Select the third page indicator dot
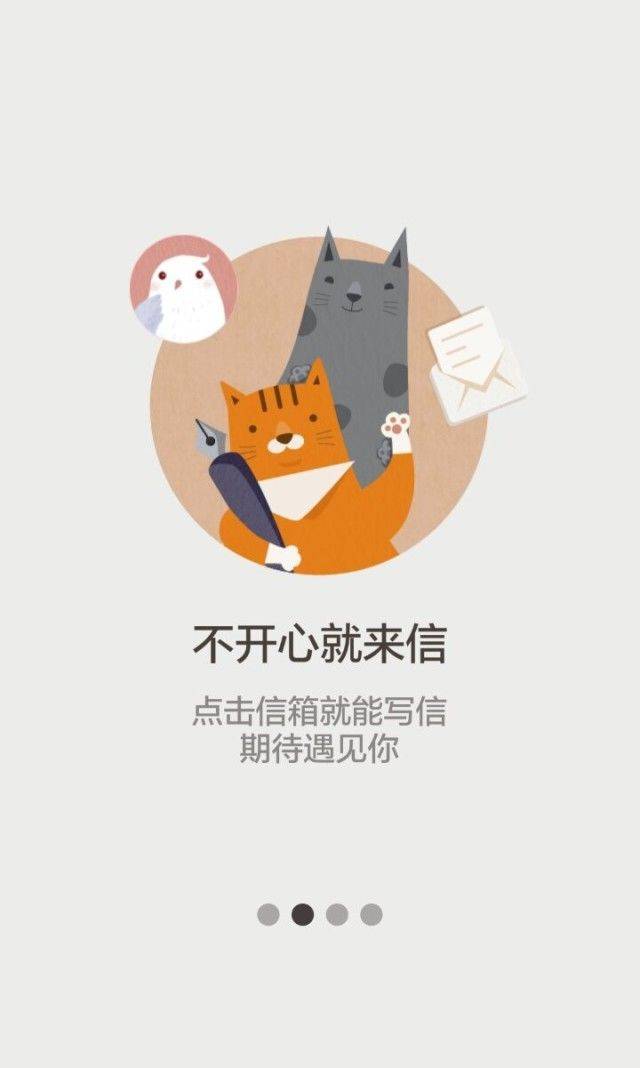Image resolution: width=640 pixels, height=1068 pixels. (337, 914)
